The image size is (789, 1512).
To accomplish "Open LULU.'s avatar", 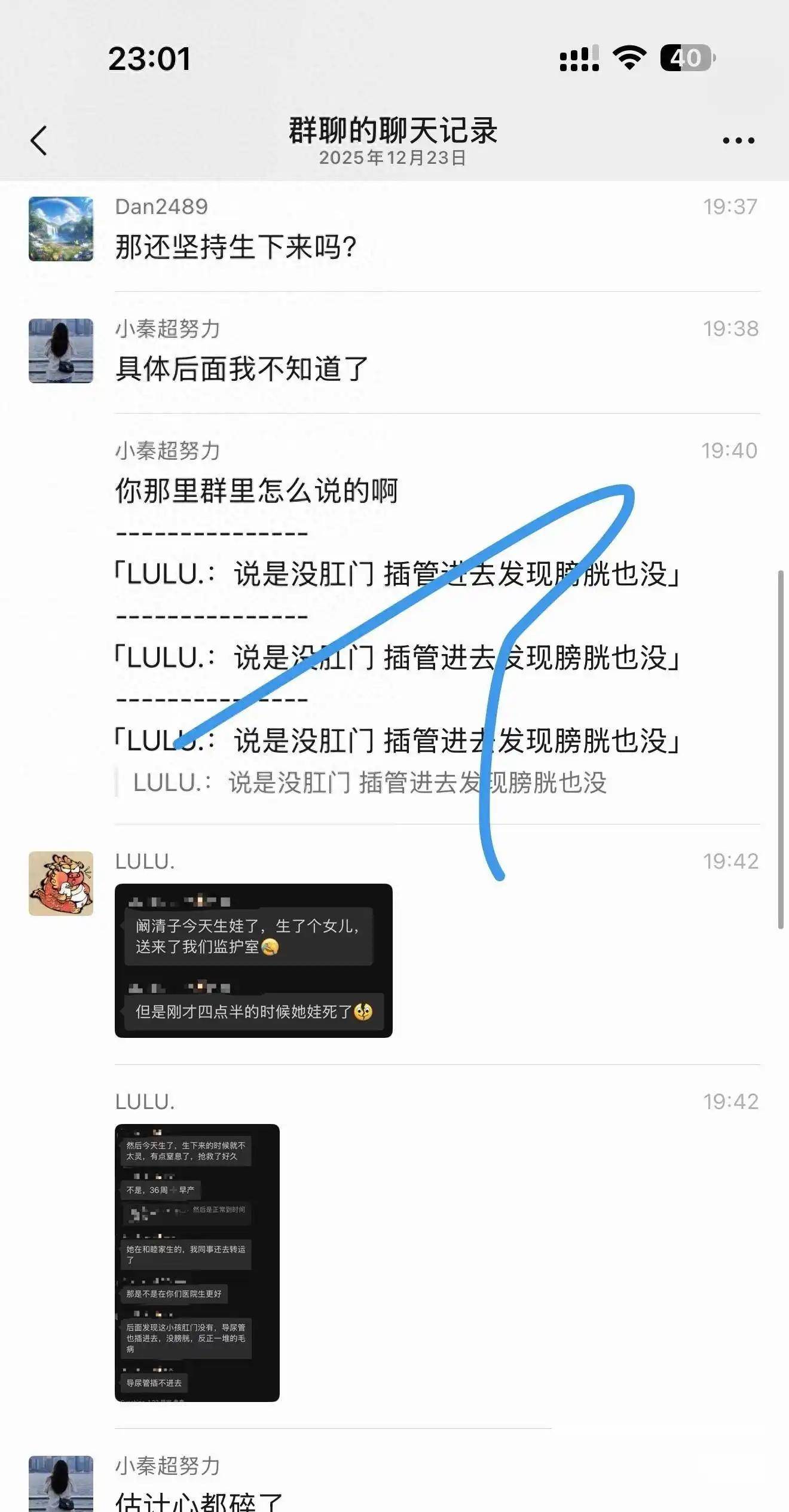I will point(61,884).
